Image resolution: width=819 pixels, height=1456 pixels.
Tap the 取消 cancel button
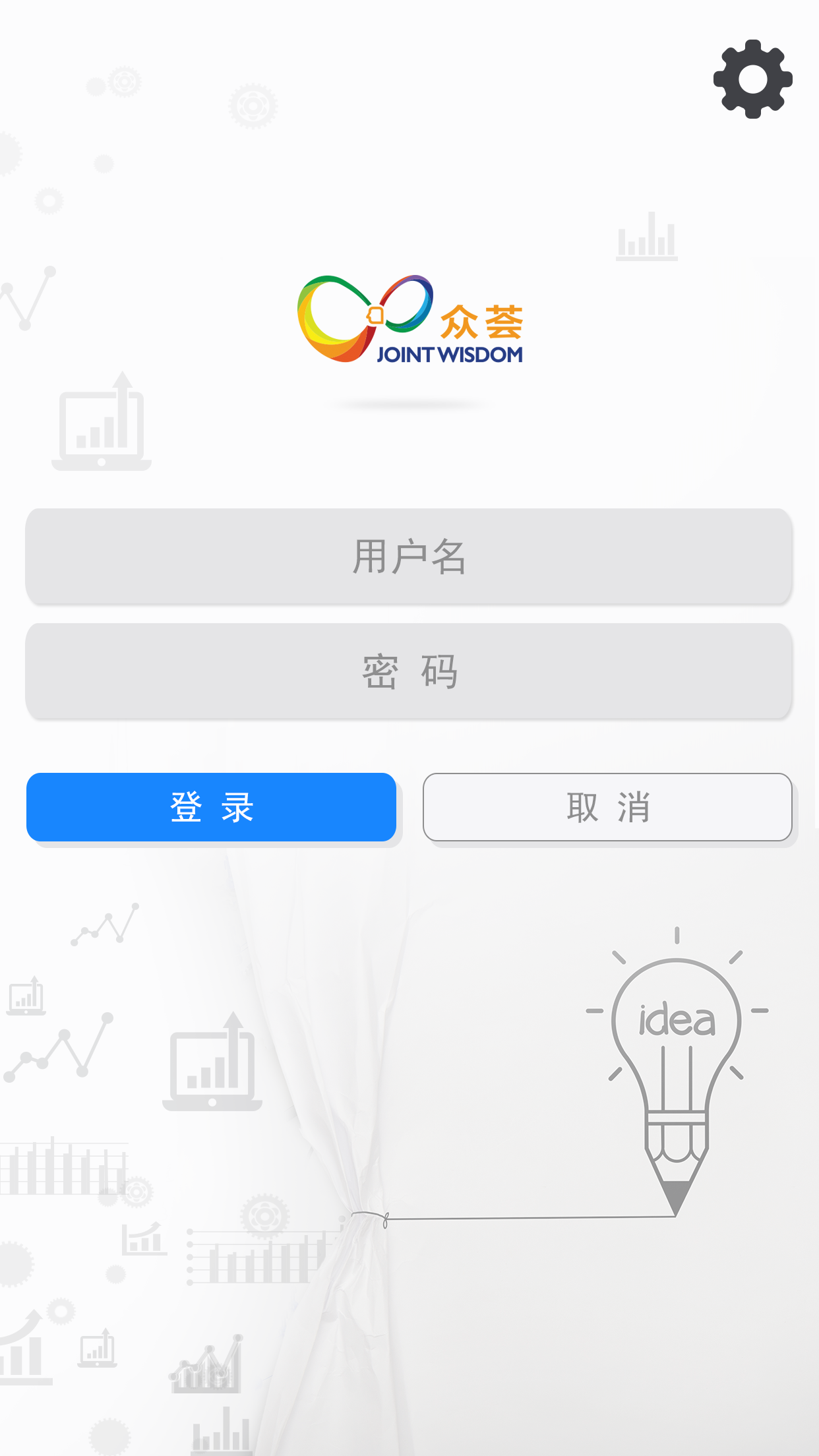click(607, 806)
